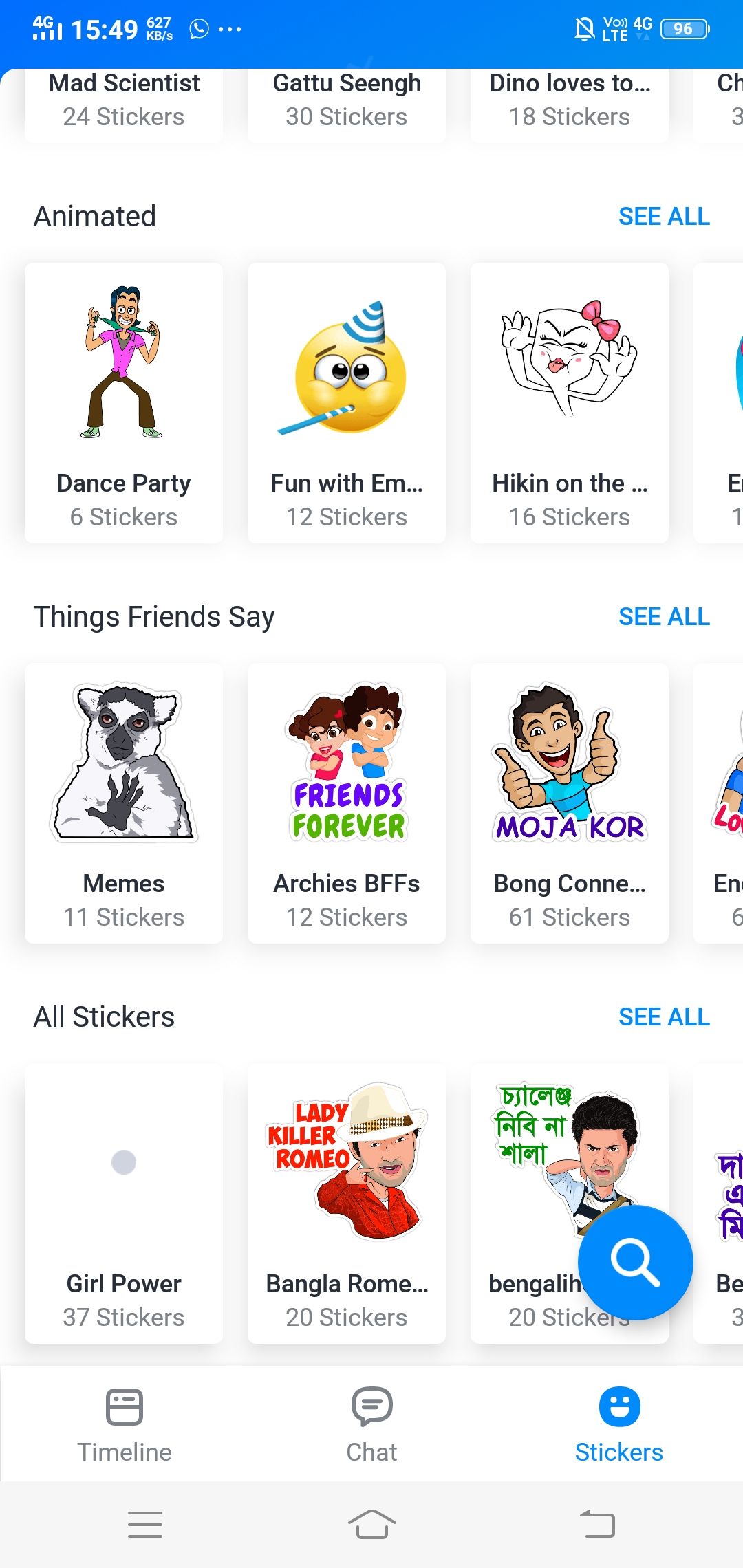Open the Memes sticker pack
743x1568 pixels.
click(124, 803)
